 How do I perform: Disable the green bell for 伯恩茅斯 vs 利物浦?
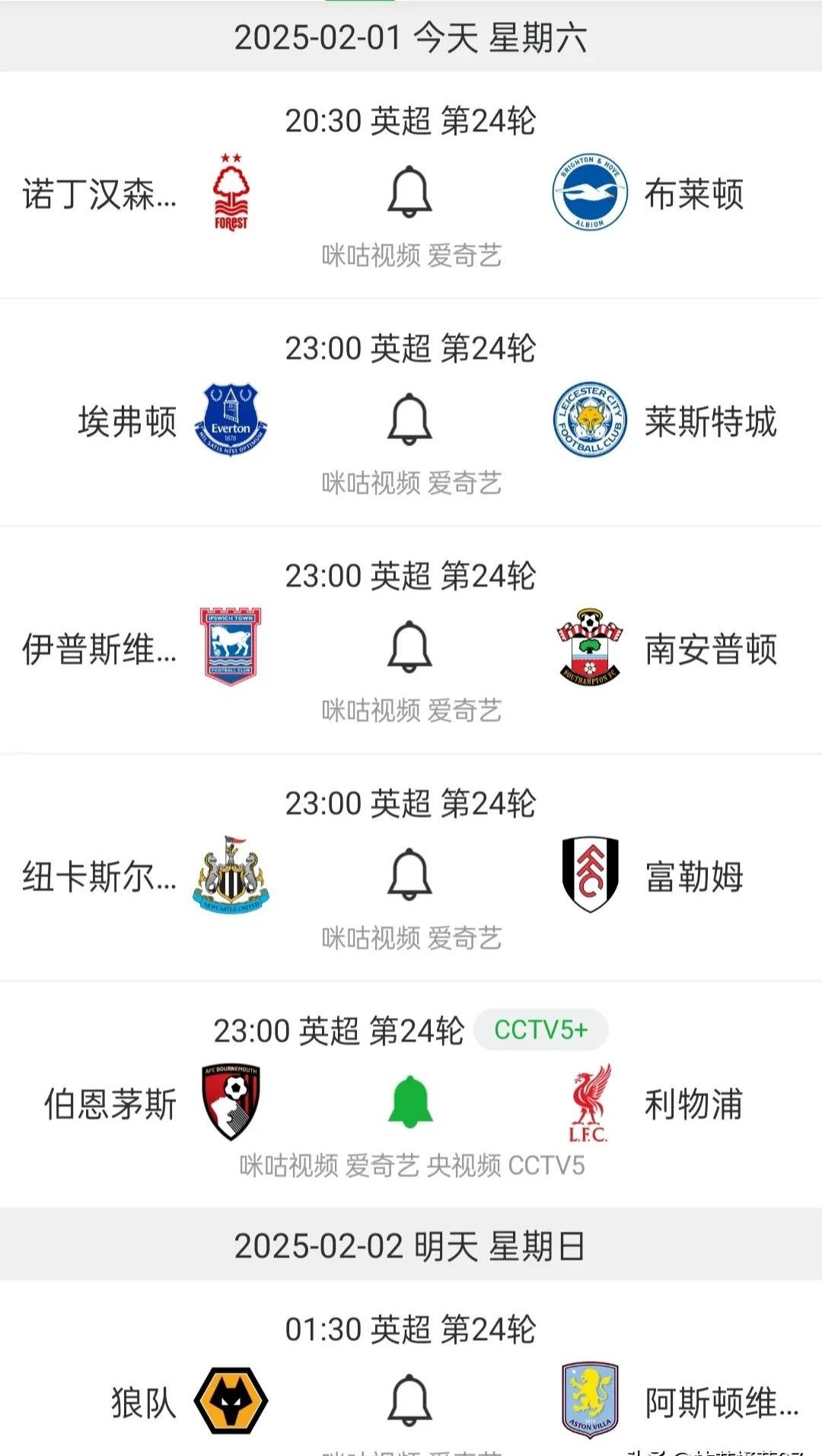coord(410,1102)
